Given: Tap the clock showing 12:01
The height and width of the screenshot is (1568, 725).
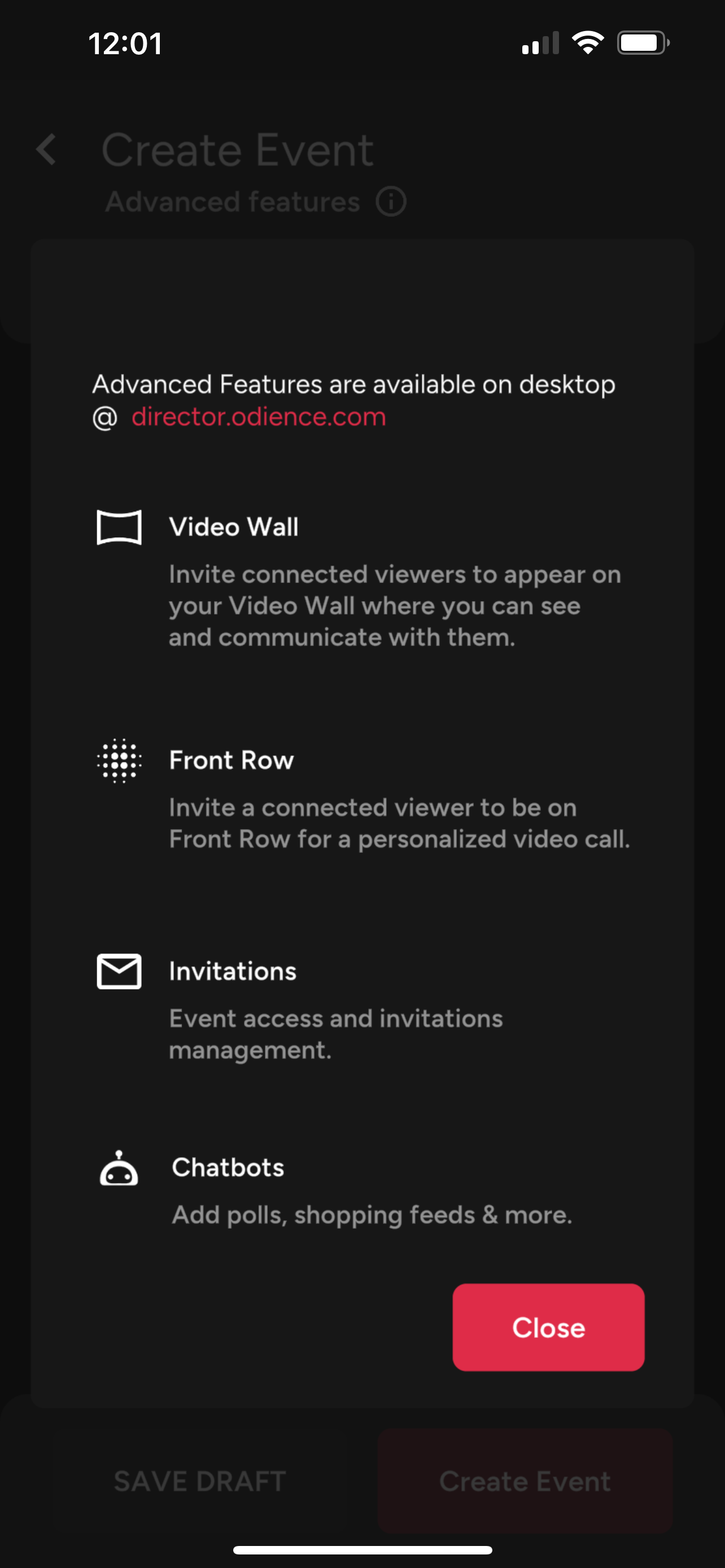Looking at the screenshot, I should click(x=126, y=41).
